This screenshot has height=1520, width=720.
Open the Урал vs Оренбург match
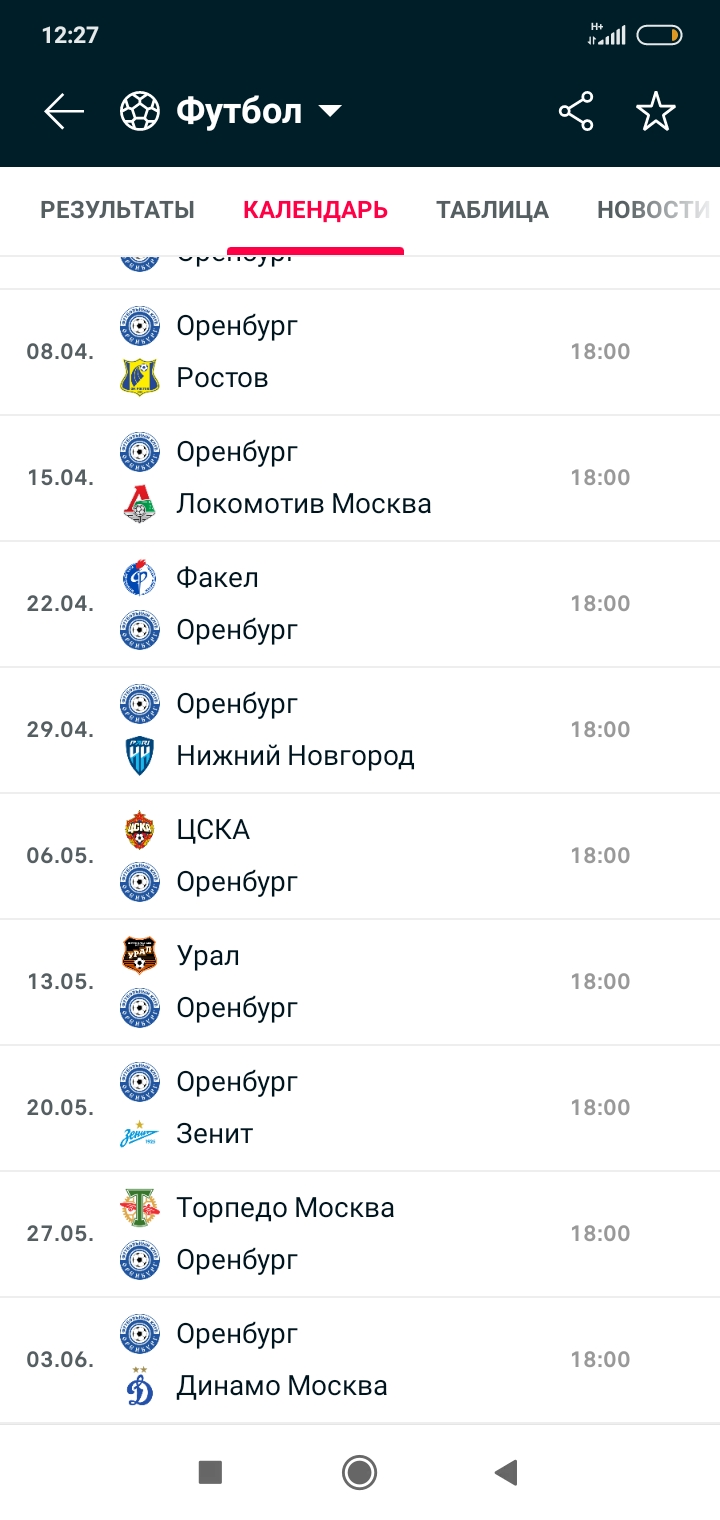(360, 982)
